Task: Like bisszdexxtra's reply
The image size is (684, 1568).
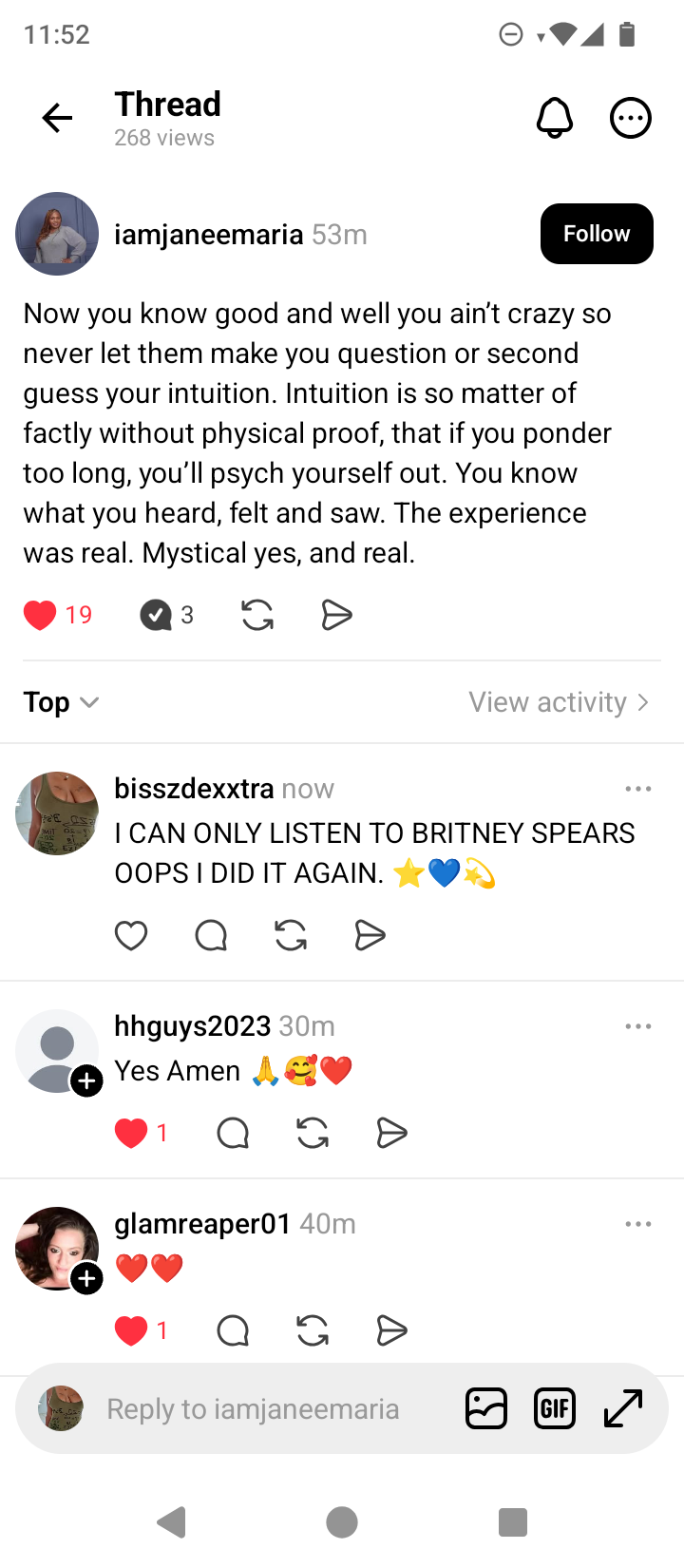Action: click(131, 936)
